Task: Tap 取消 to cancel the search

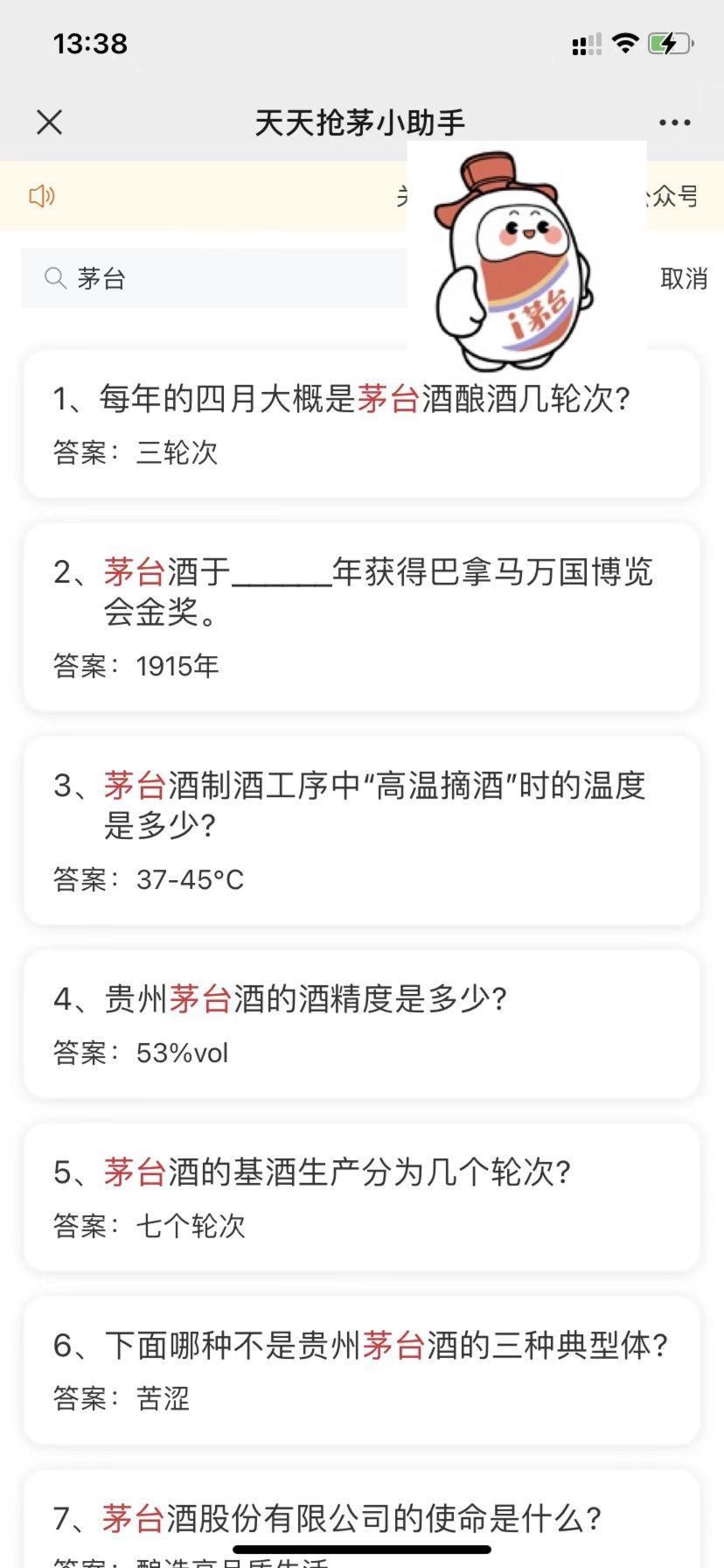Action: coord(683,277)
